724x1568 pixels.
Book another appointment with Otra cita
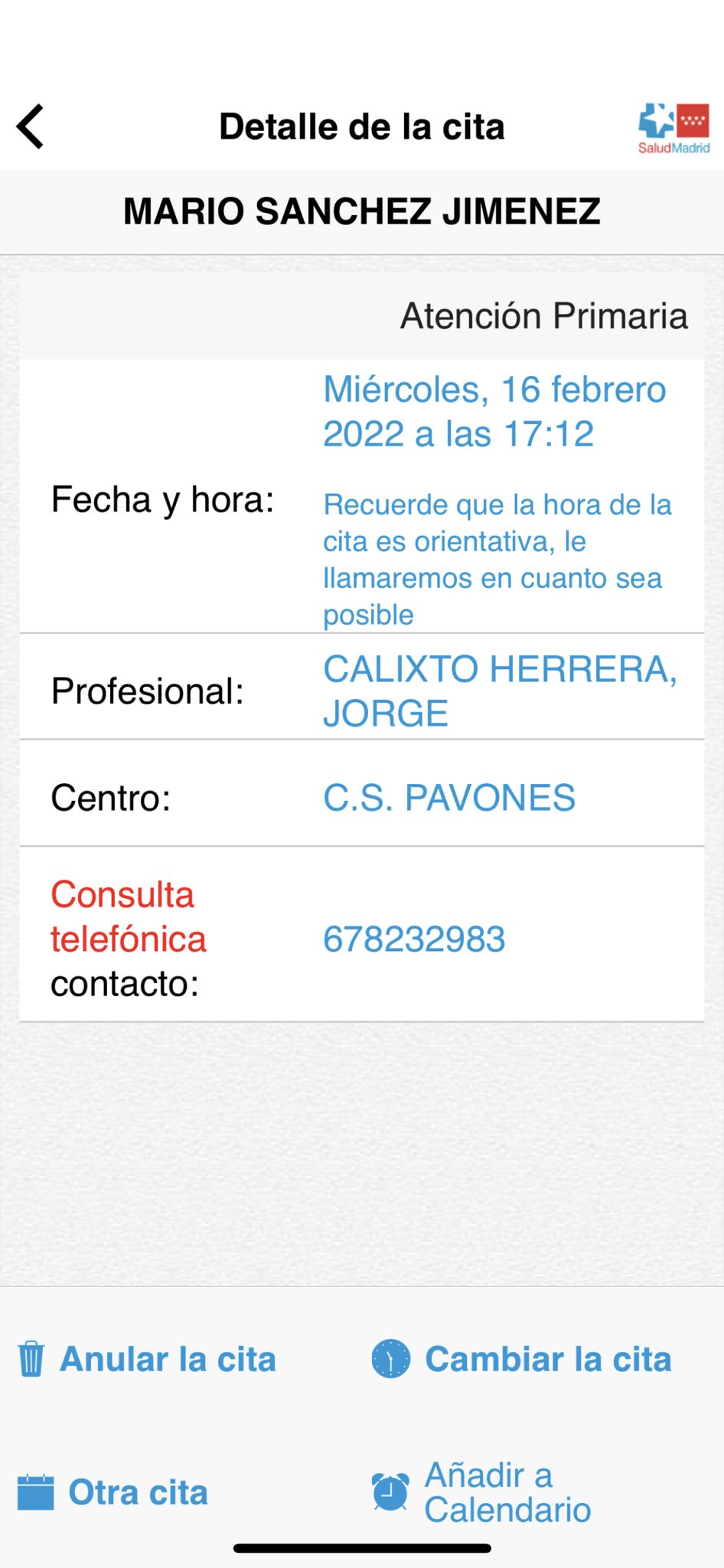(x=113, y=1492)
